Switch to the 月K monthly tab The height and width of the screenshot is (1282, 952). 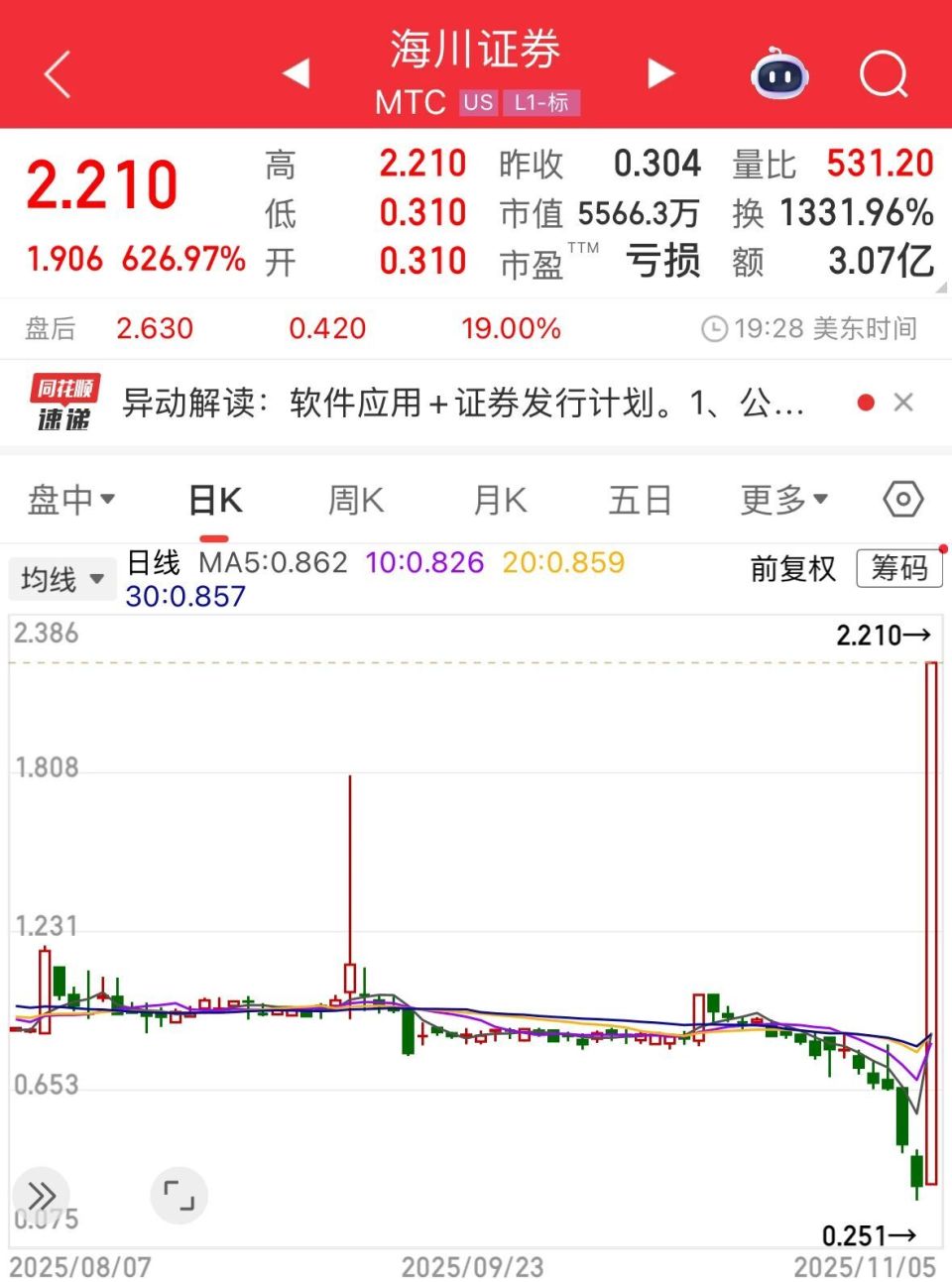tap(498, 500)
